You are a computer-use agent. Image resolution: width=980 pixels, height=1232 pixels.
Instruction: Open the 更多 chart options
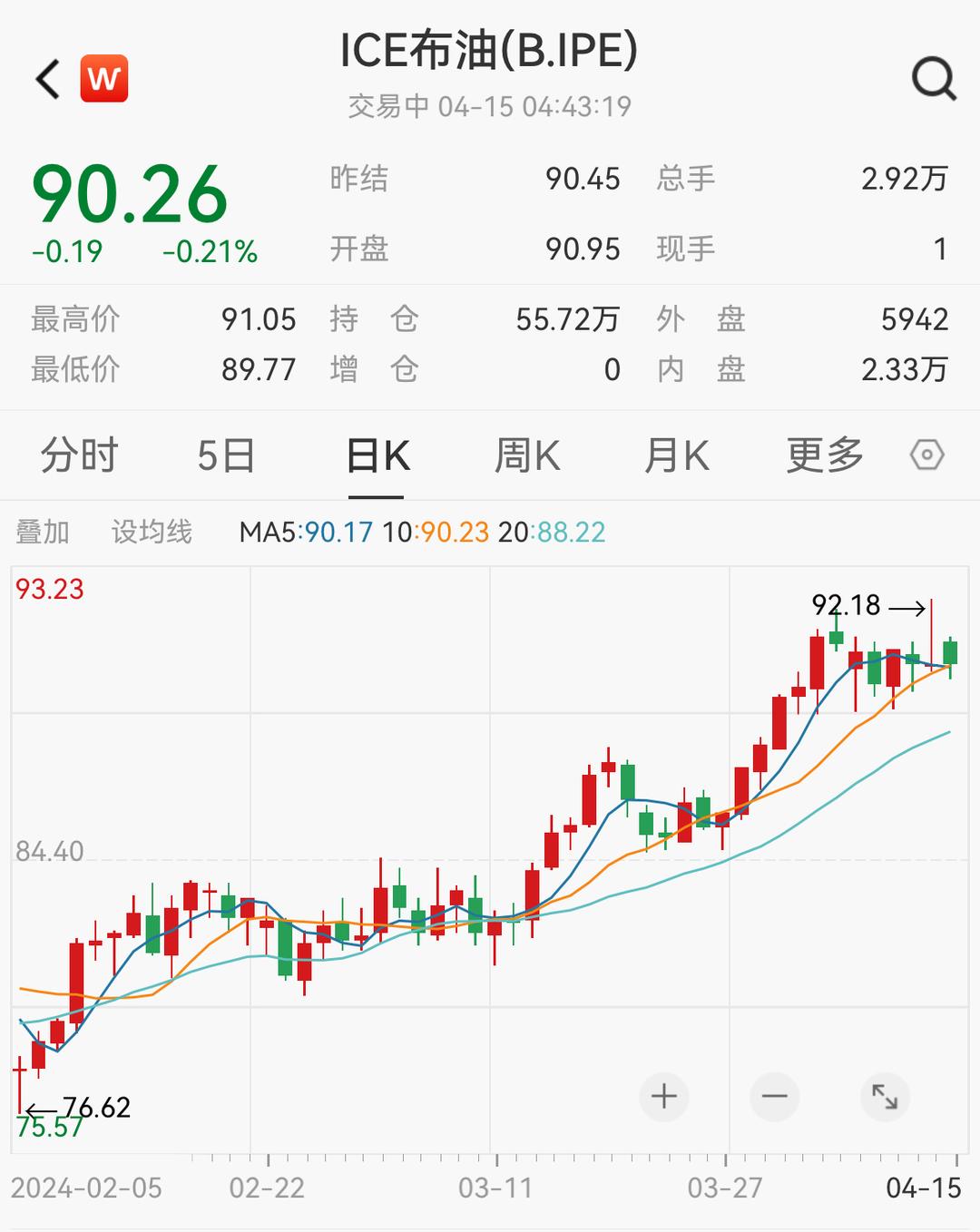[822, 456]
